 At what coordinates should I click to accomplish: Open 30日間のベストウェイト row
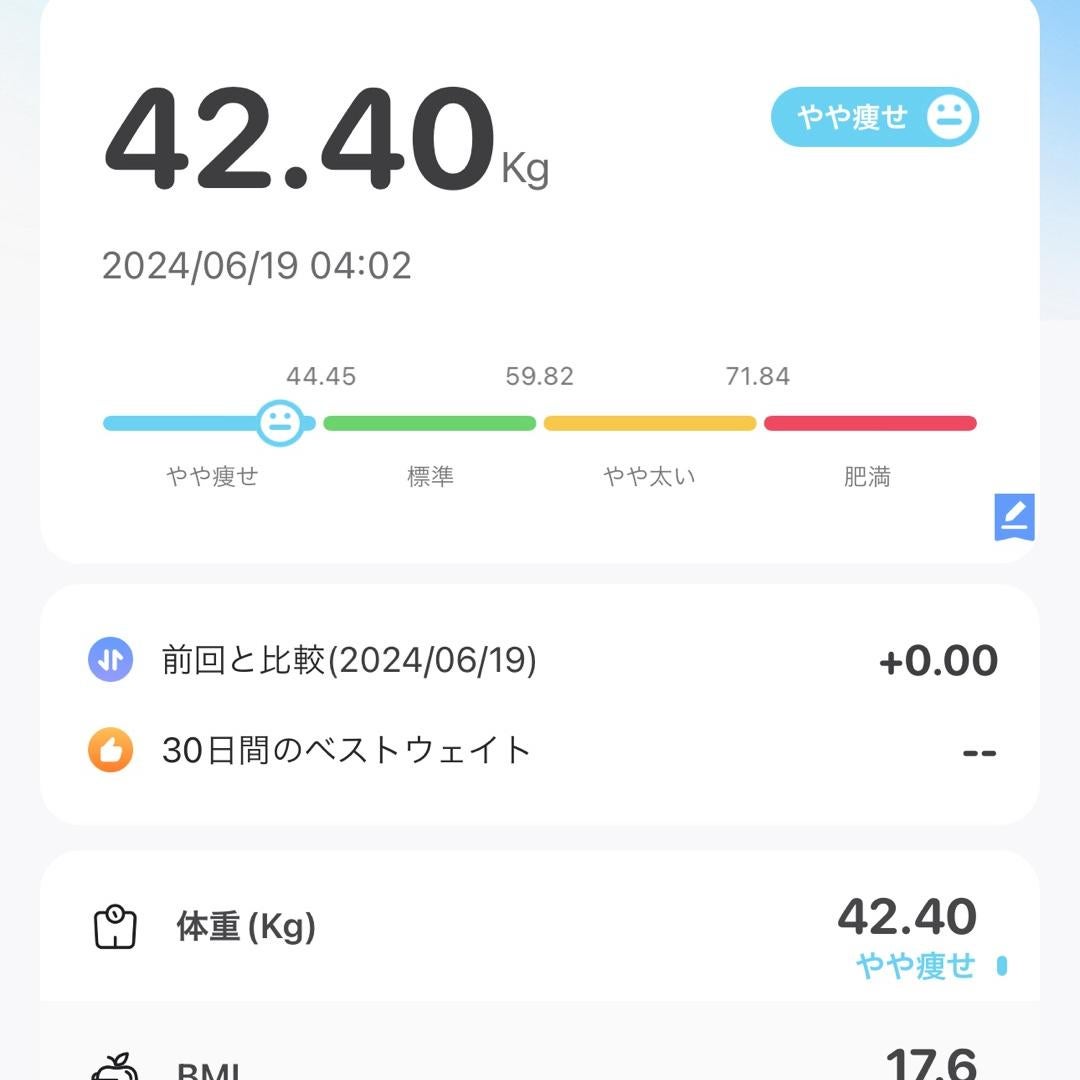tap(540, 751)
